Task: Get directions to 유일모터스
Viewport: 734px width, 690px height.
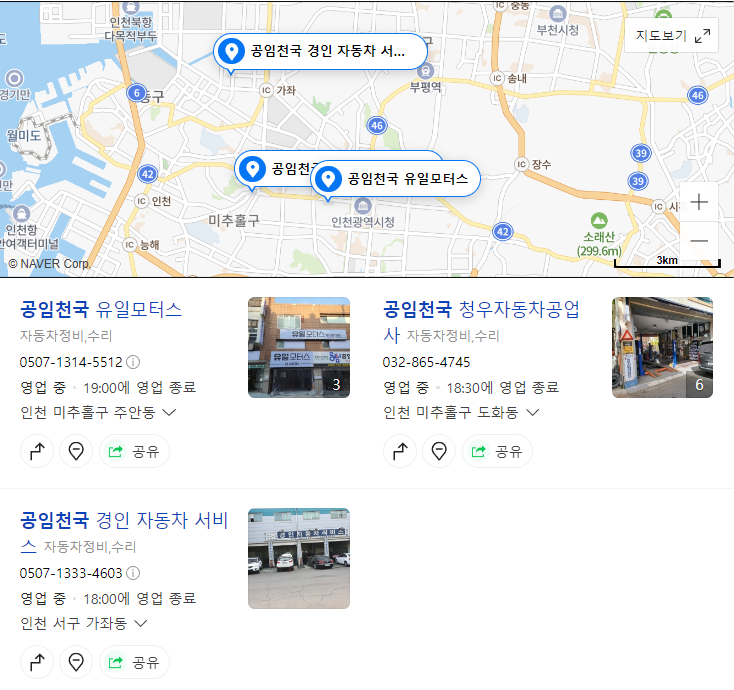Action: click(37, 451)
